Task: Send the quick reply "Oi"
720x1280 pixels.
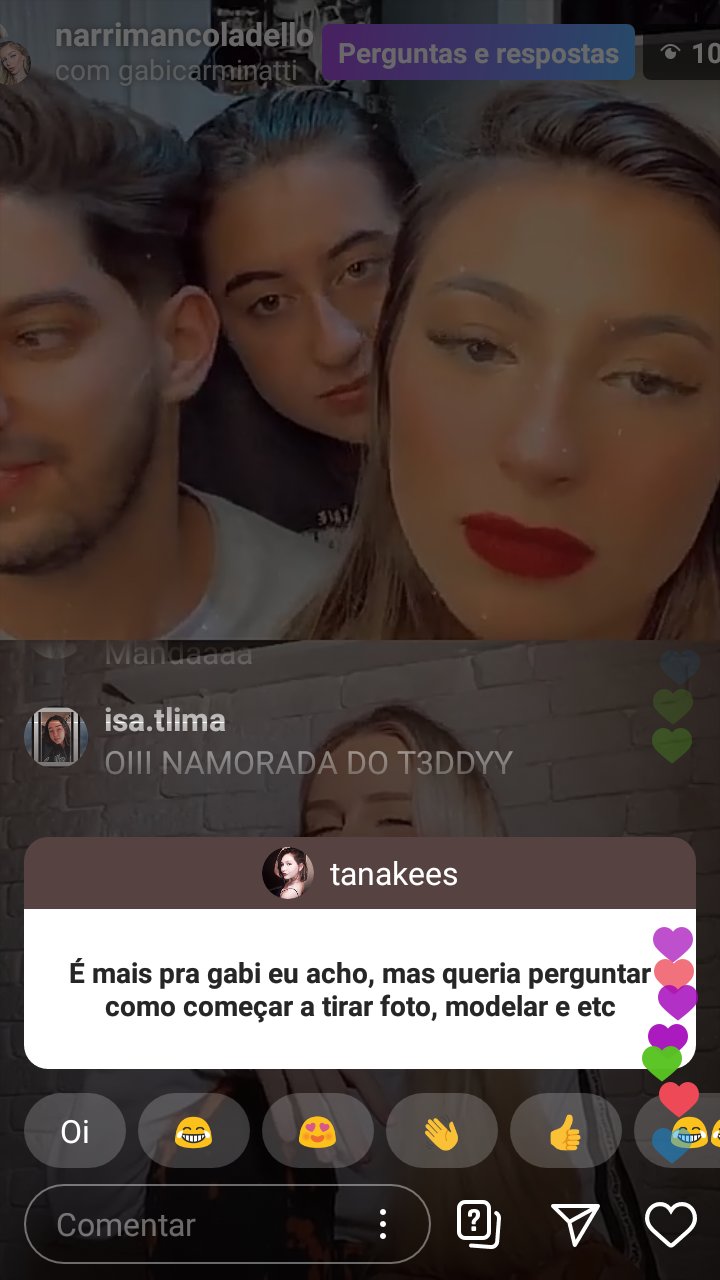Action: [x=75, y=1131]
